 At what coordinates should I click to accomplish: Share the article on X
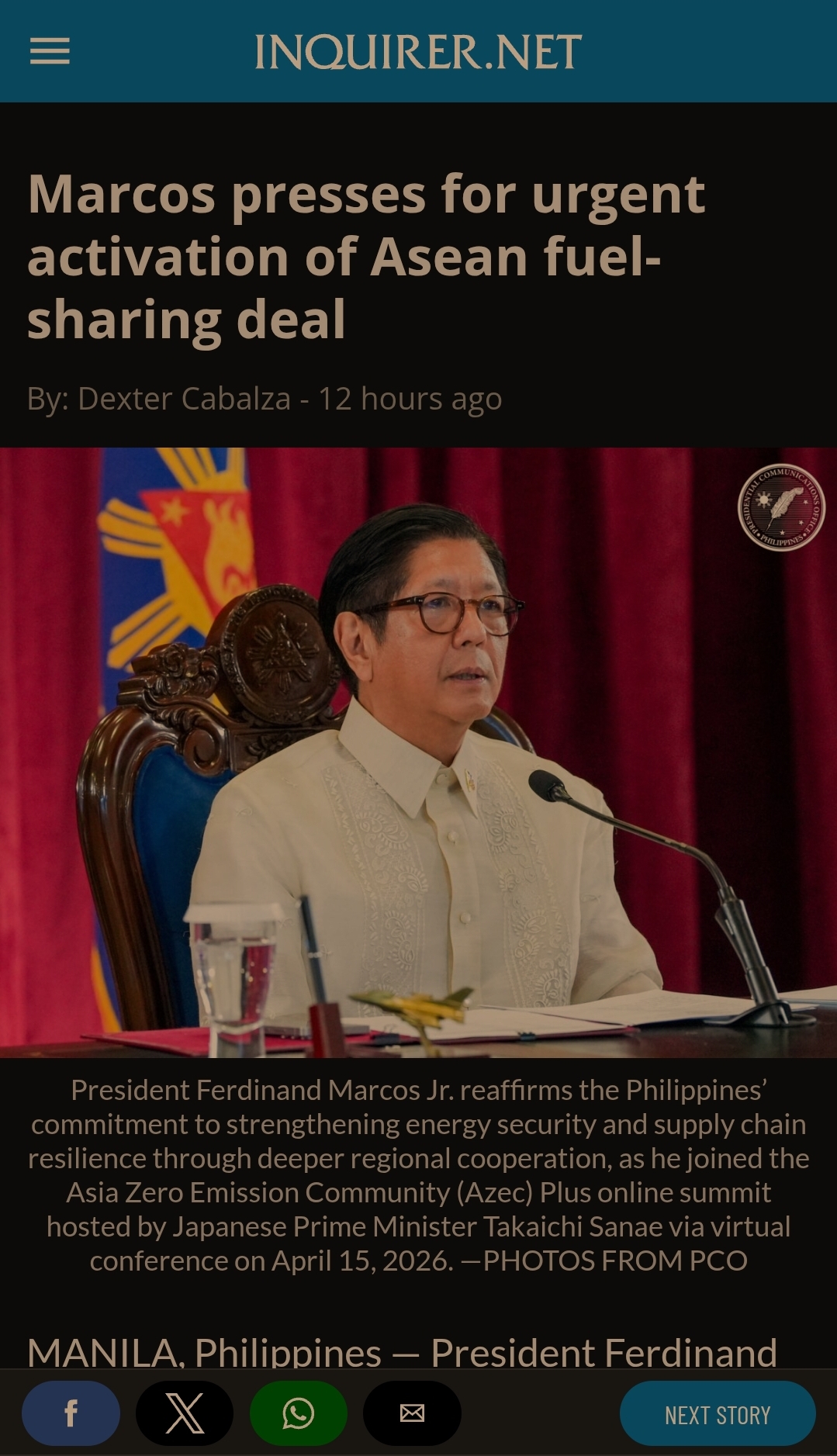[x=185, y=1413]
